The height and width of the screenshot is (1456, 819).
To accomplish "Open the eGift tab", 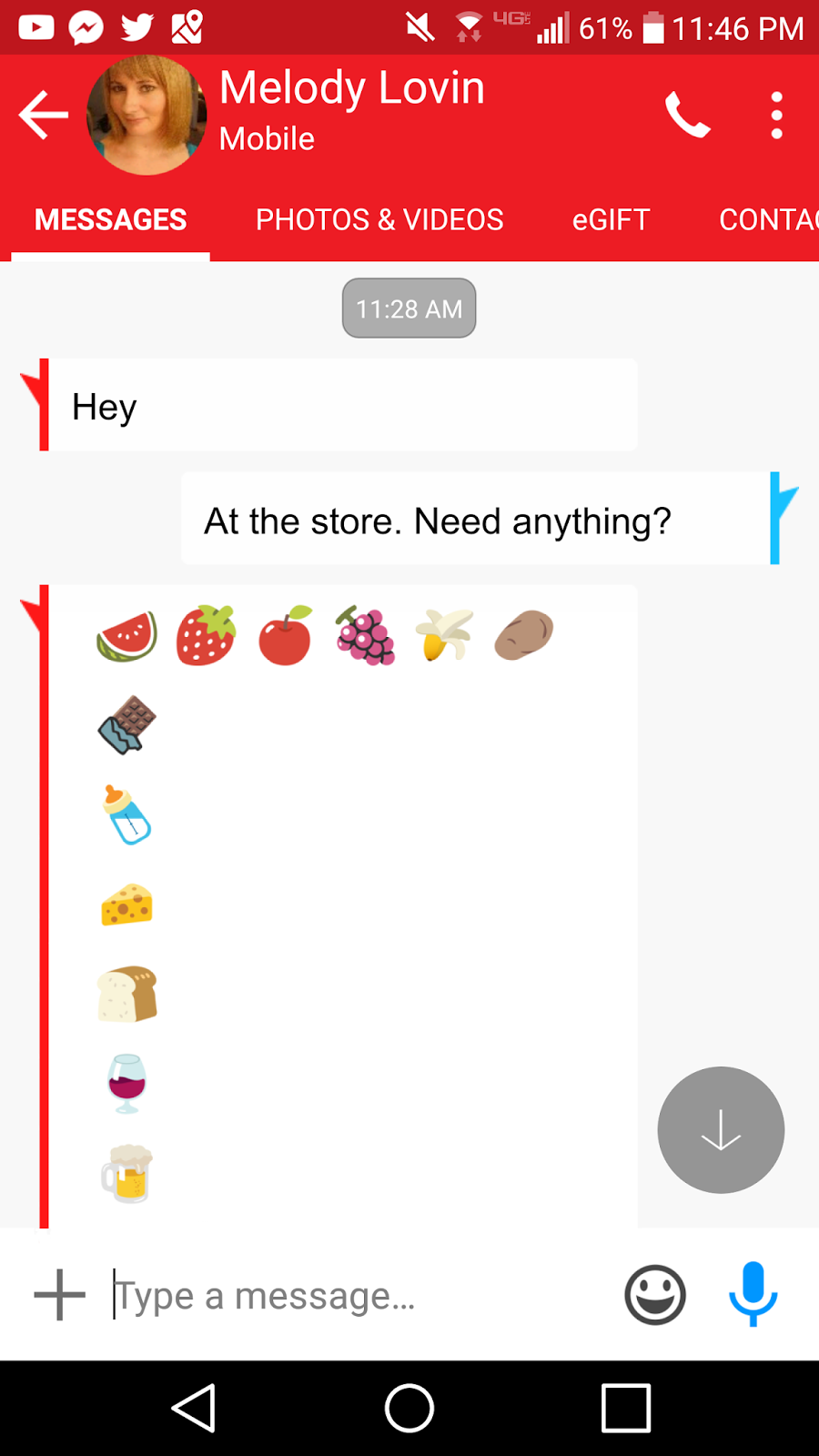I will click(x=611, y=219).
